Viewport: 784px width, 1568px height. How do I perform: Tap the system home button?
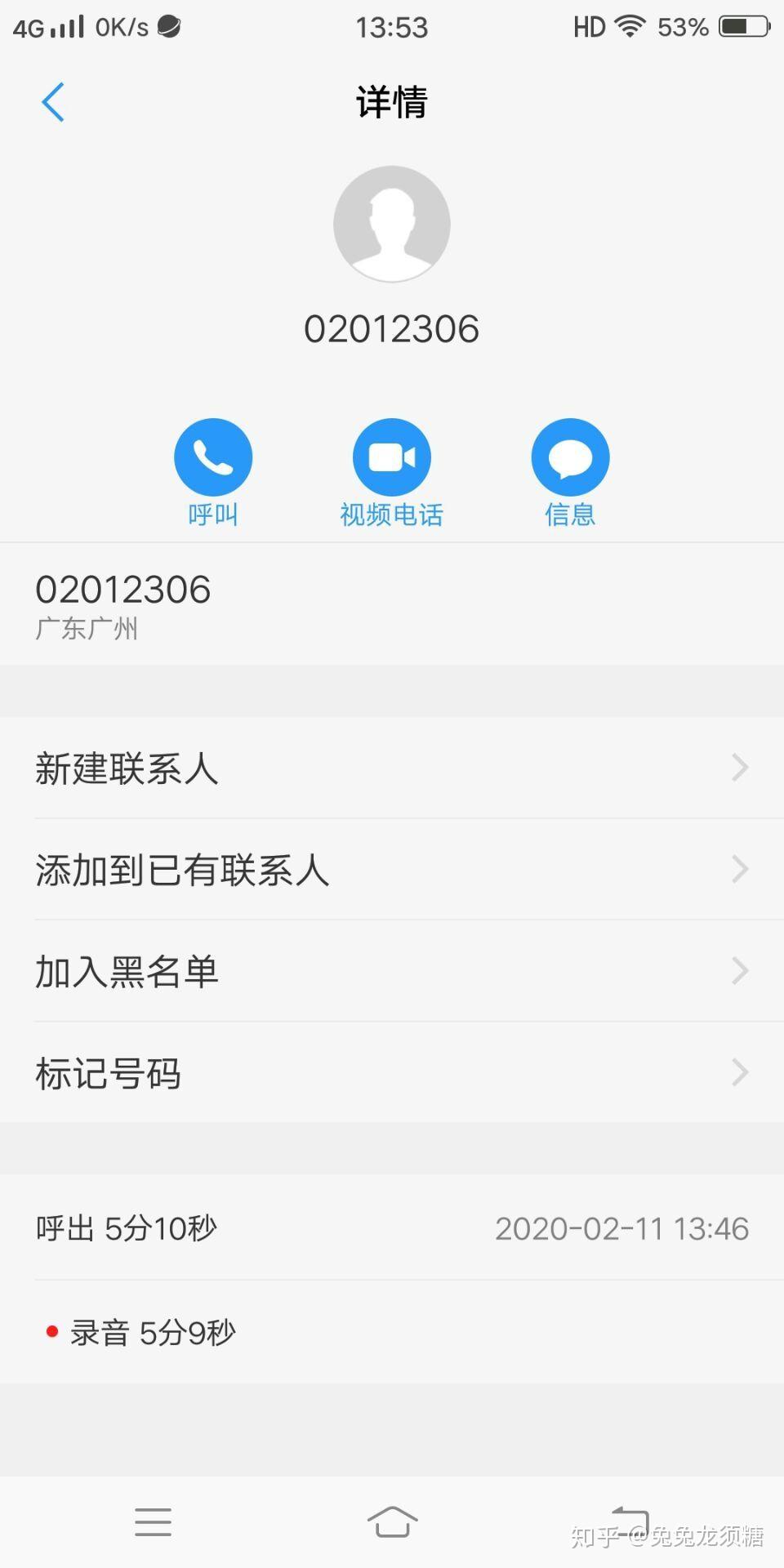coord(392,1522)
